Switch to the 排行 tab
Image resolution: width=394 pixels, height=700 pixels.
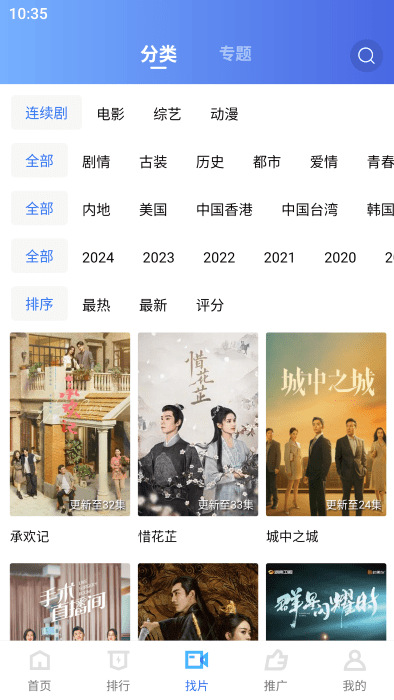(118, 670)
